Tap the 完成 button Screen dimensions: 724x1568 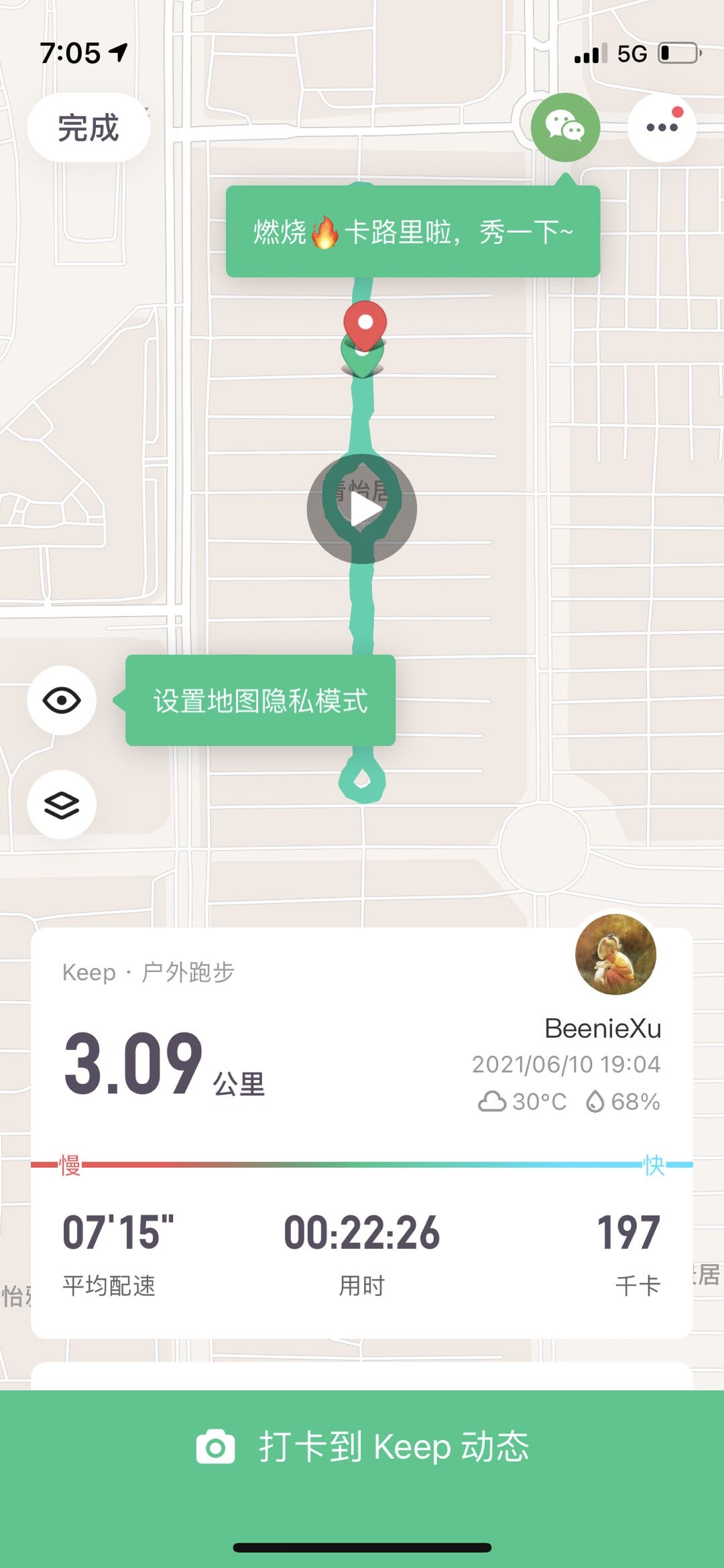click(88, 127)
